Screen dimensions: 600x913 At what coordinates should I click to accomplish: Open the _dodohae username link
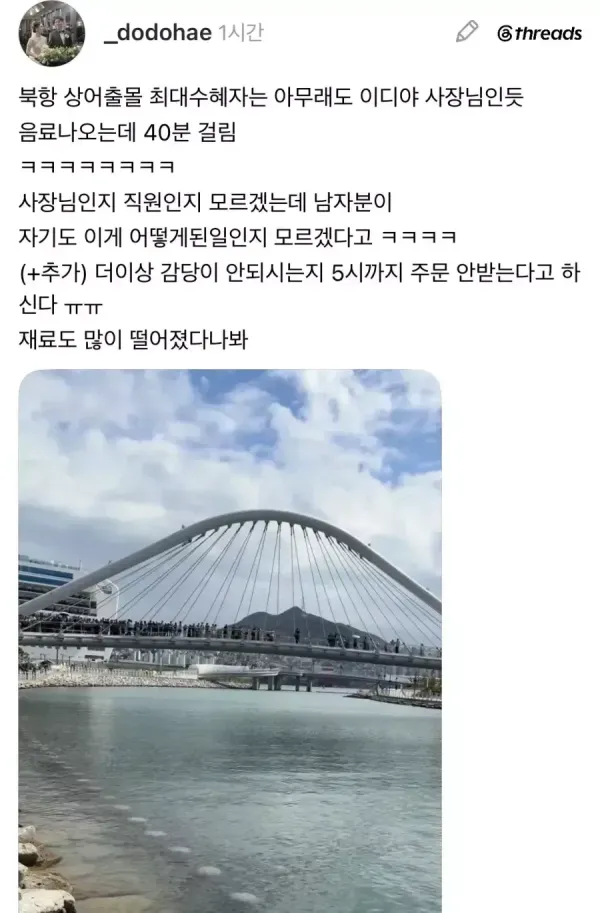coord(157,32)
